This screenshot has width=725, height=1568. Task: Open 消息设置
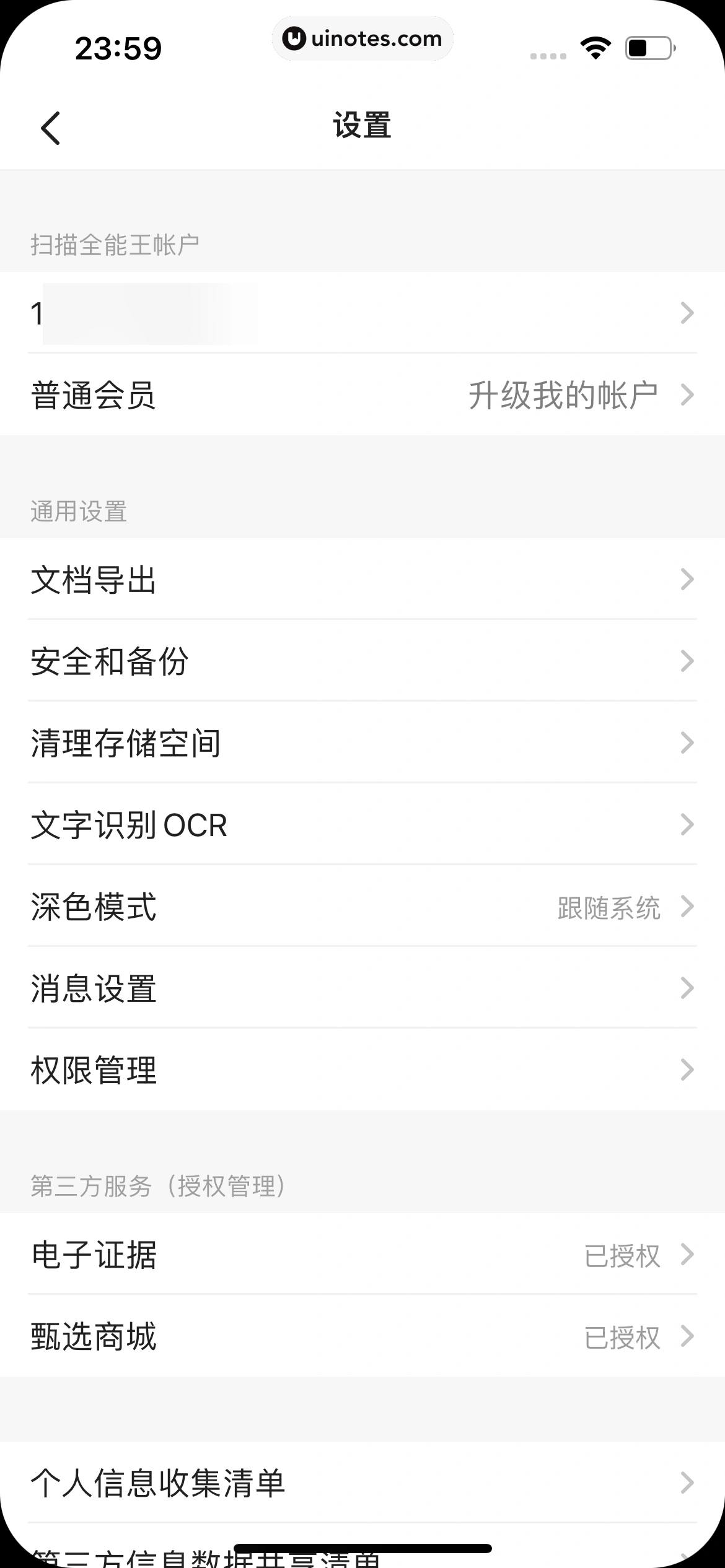point(362,988)
